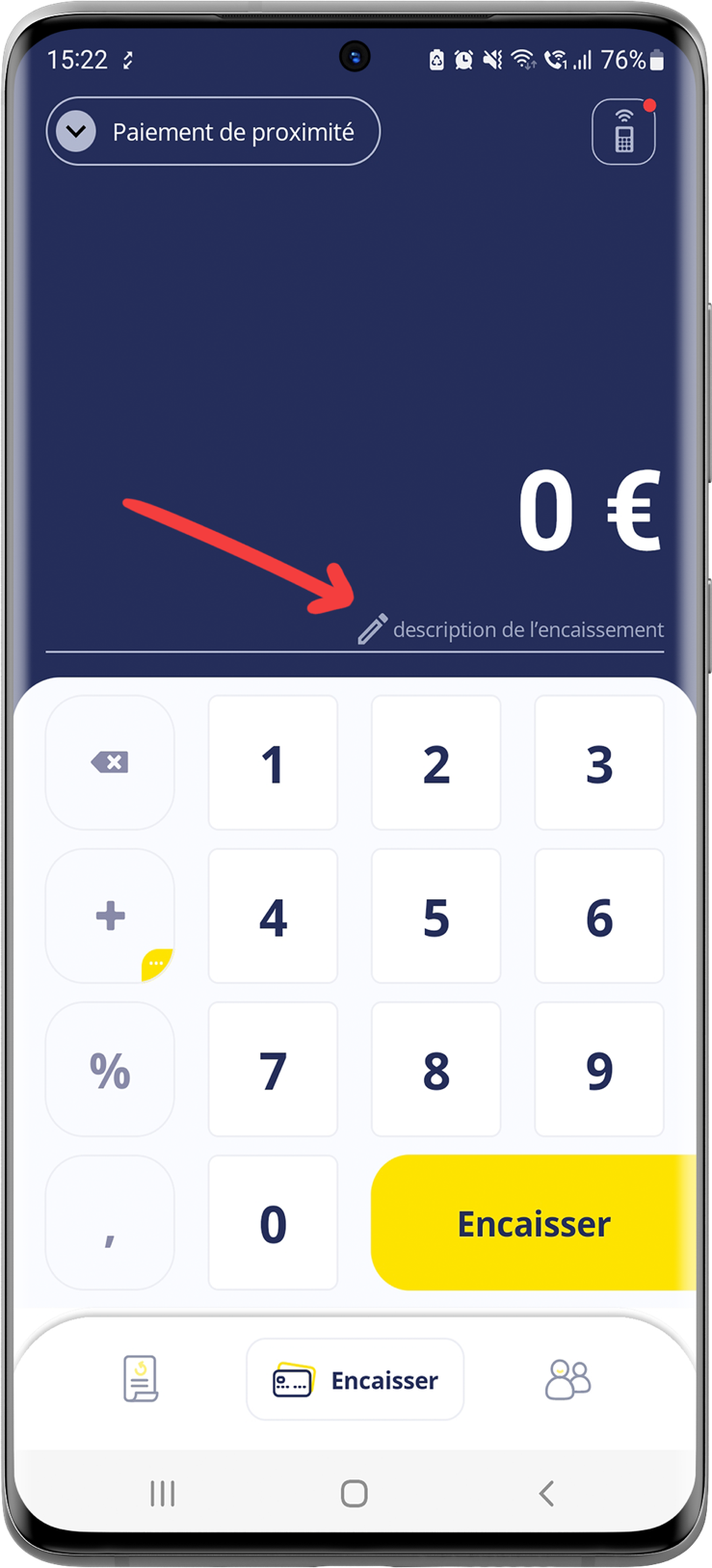This screenshot has height=1568, width=712.
Task: Tap the yellow Encaisser button
Action: pyautogui.click(x=533, y=1223)
